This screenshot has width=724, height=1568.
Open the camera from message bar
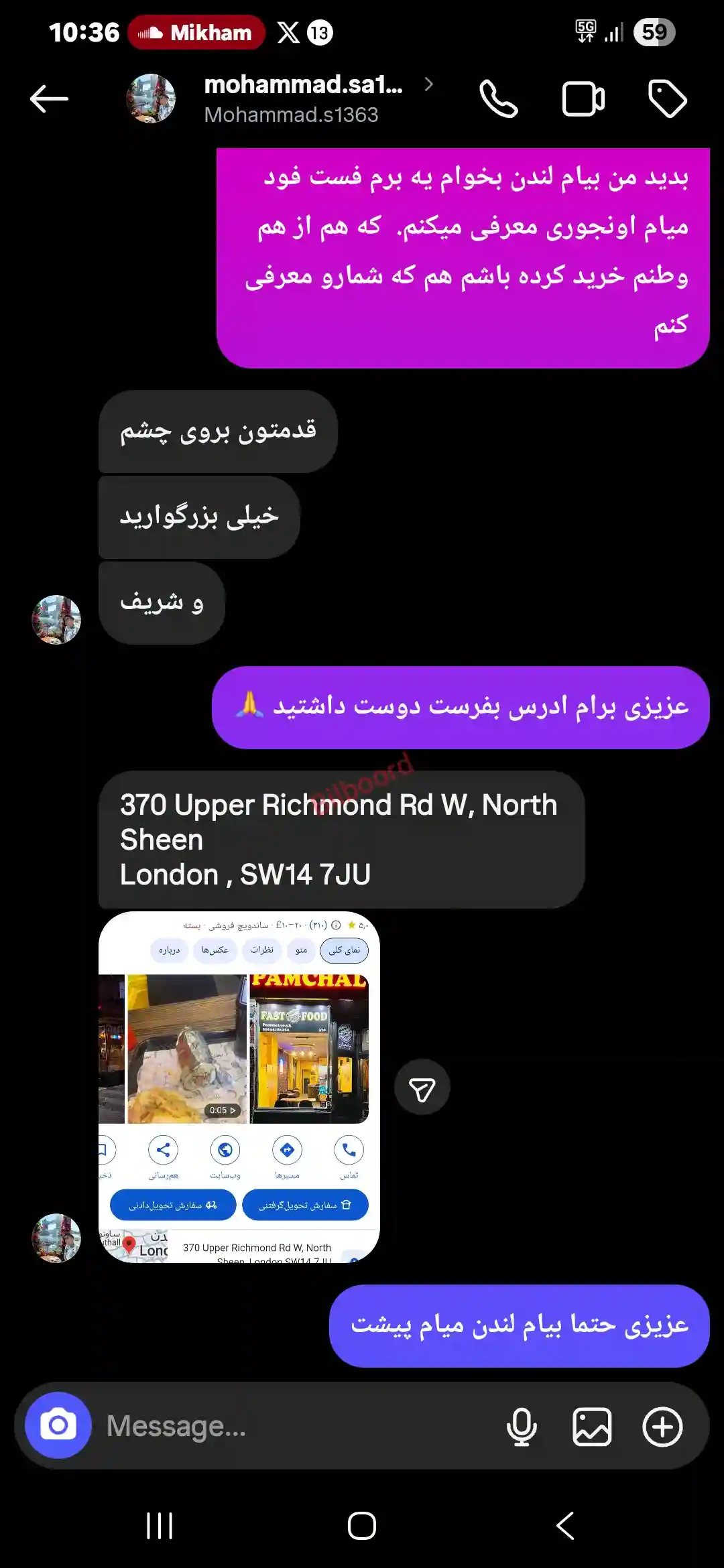pos(58,1425)
